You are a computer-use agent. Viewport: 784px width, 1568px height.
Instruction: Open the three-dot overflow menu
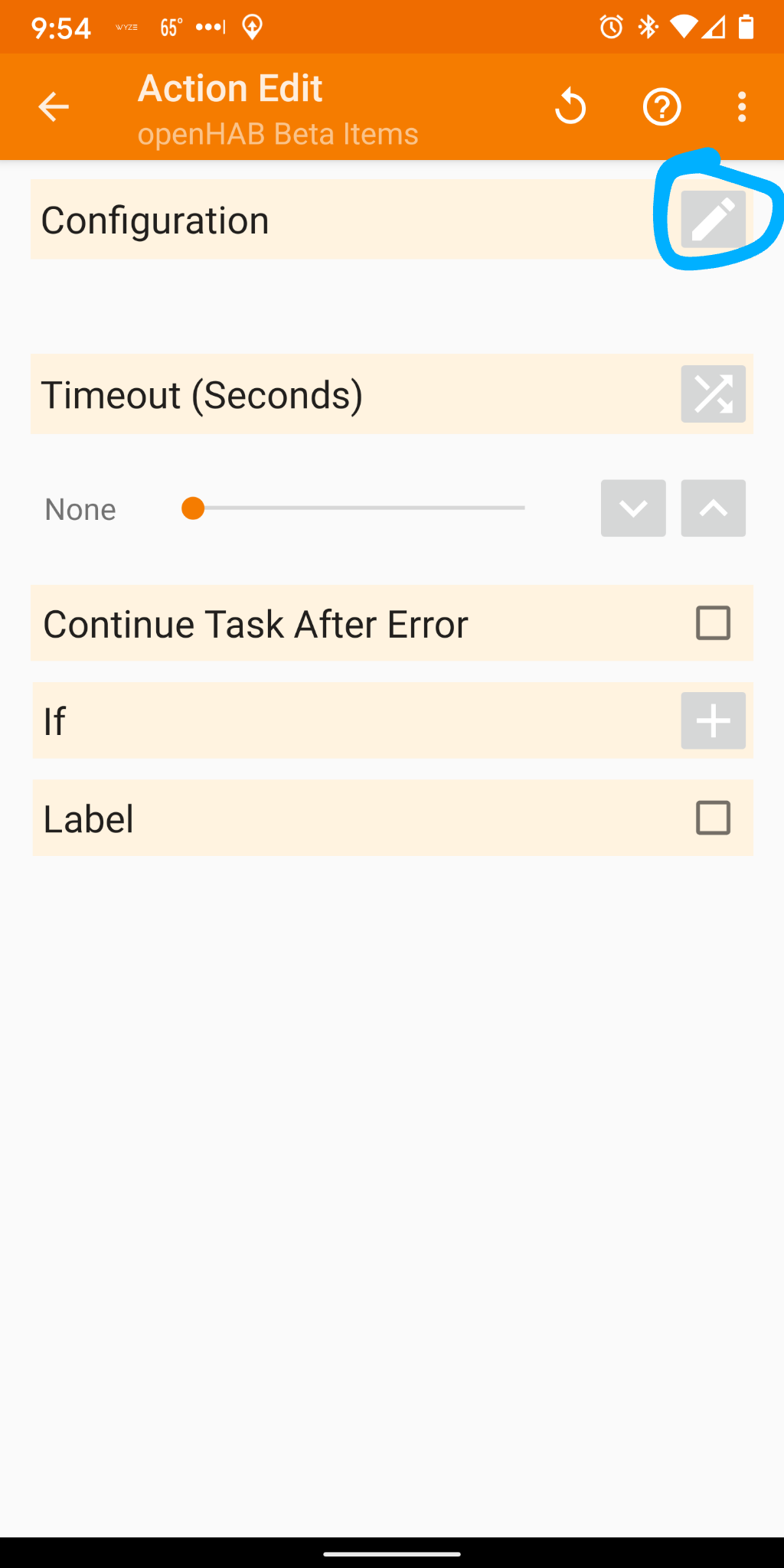[x=741, y=106]
